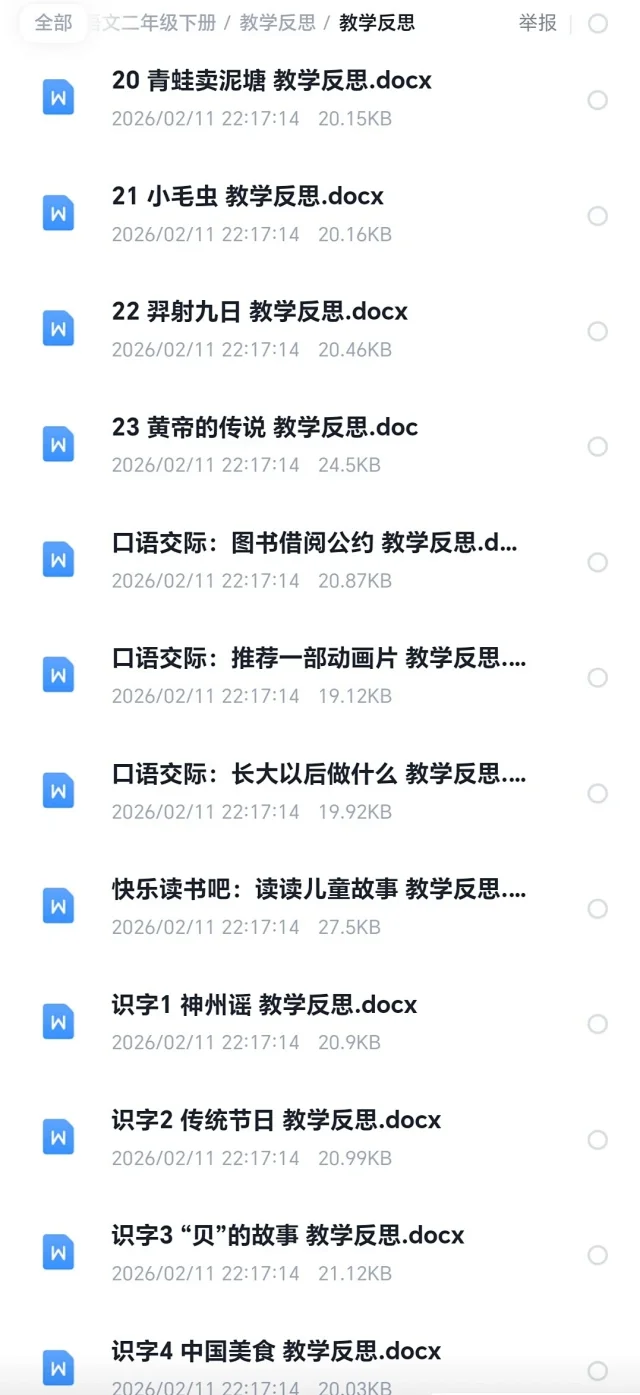Open 22 羿射九日 教学反思.docx
The height and width of the screenshot is (1395, 640).
(260, 312)
